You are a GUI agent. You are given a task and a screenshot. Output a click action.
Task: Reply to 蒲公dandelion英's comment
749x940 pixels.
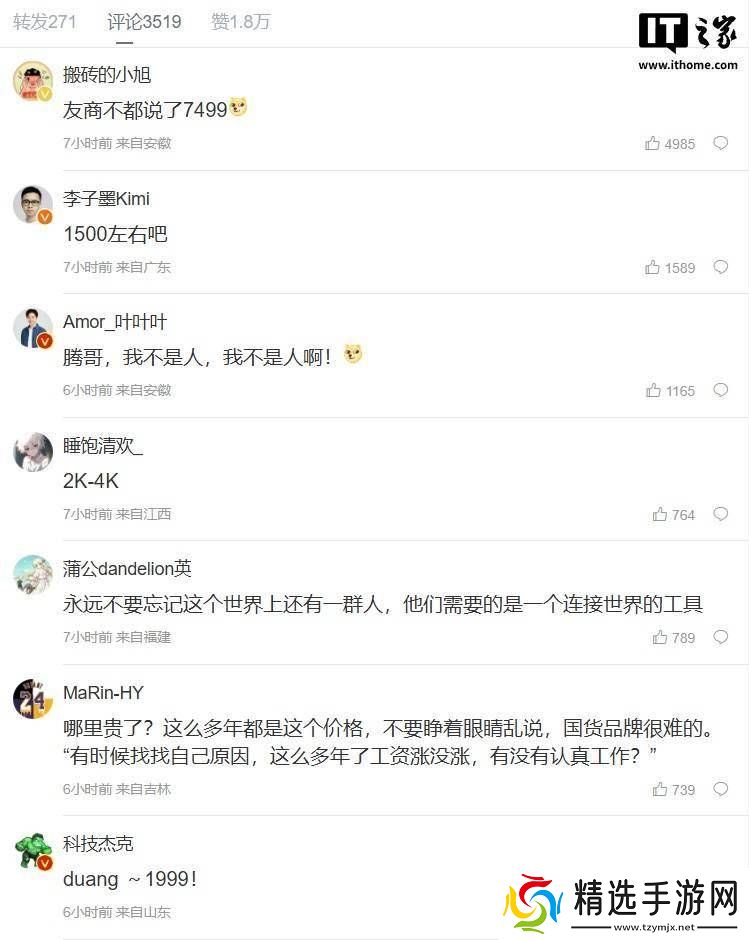(x=720, y=637)
